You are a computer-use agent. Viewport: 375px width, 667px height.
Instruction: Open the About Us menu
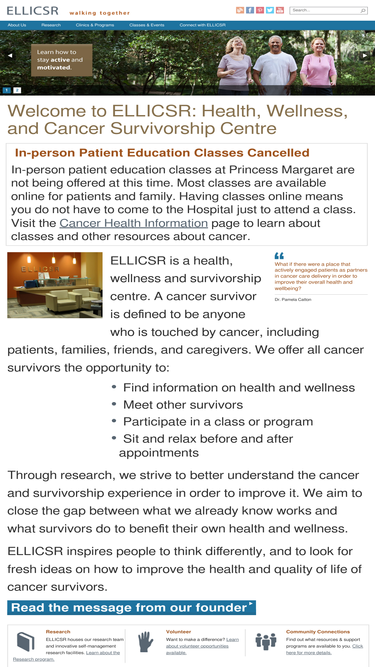(x=17, y=25)
